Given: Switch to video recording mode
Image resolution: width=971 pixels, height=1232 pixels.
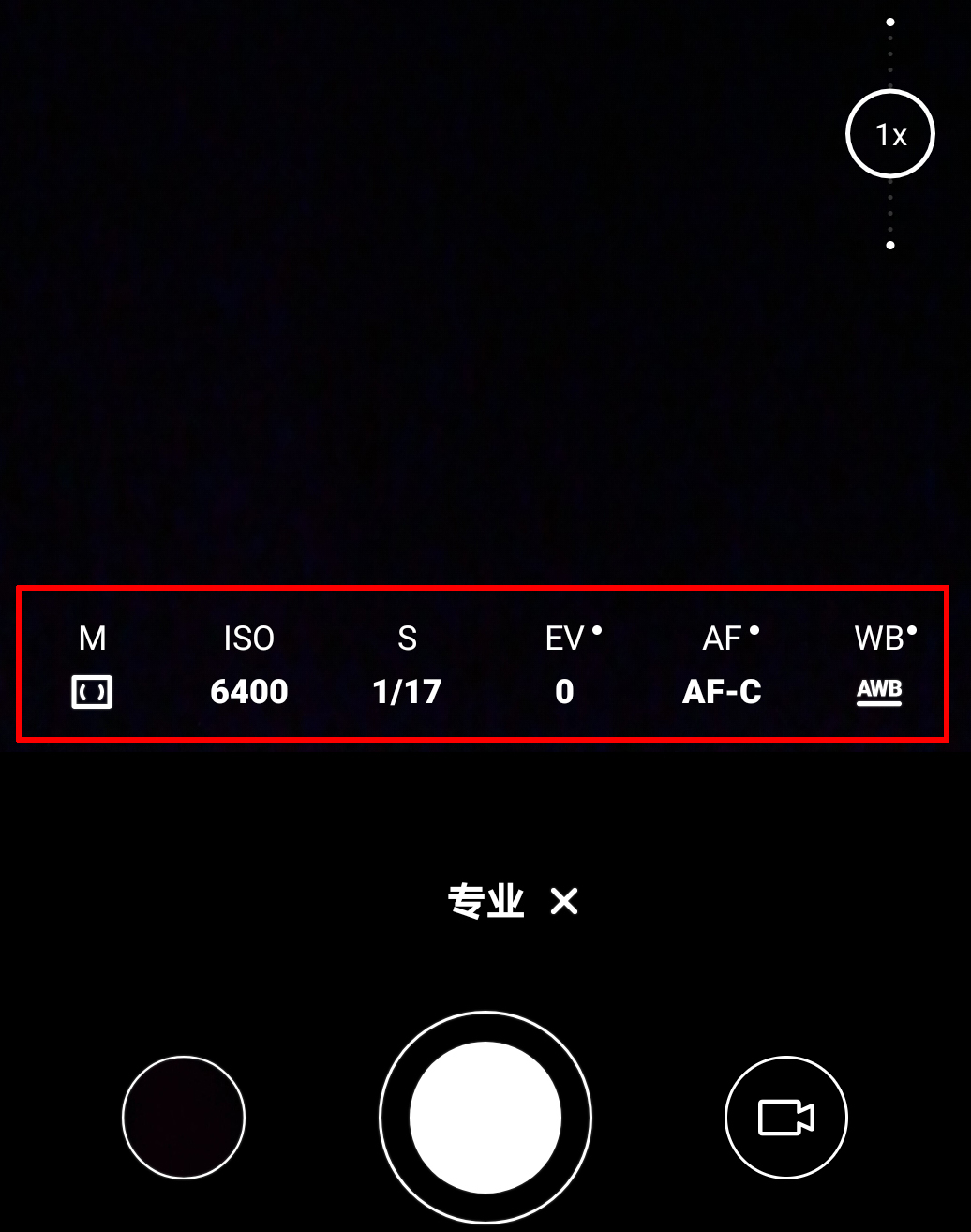Looking at the screenshot, I should click(x=785, y=1118).
